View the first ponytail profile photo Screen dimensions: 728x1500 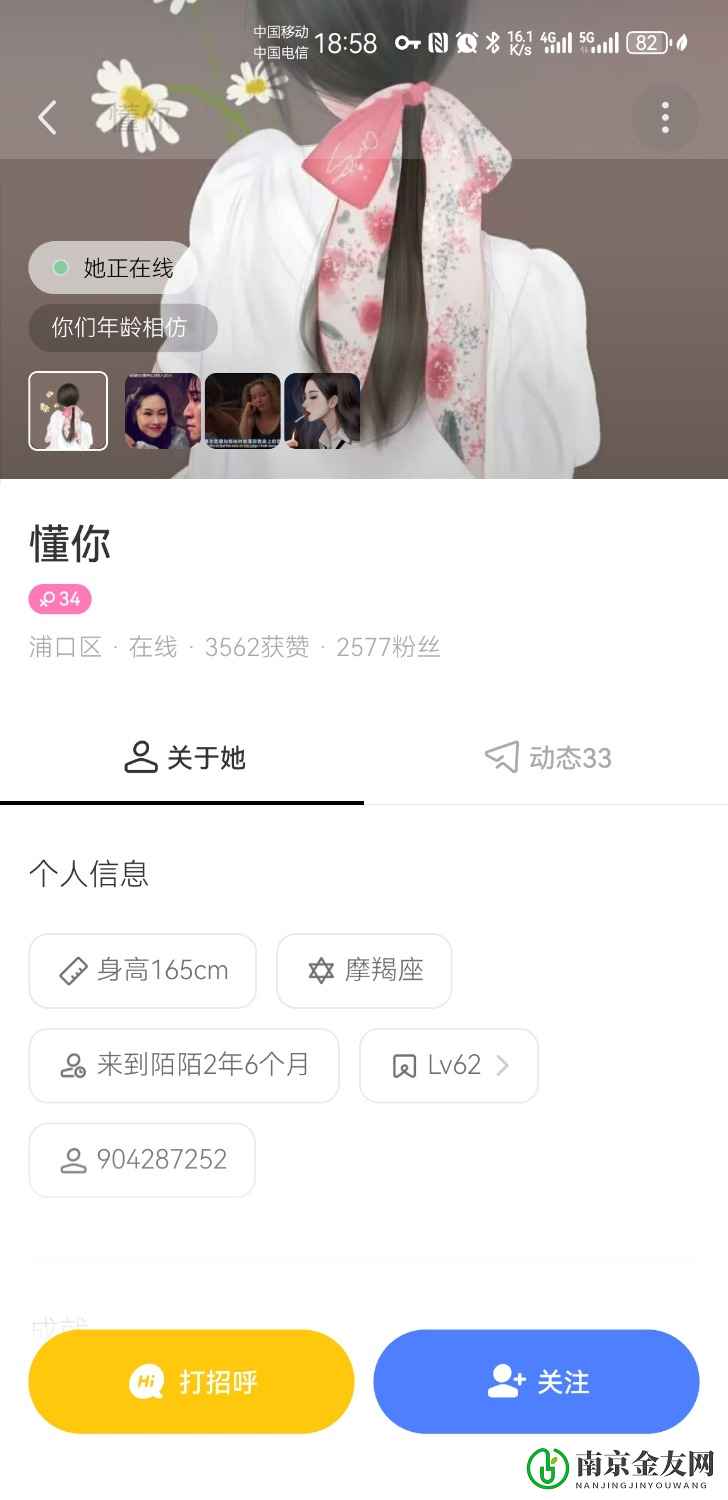(x=68, y=411)
